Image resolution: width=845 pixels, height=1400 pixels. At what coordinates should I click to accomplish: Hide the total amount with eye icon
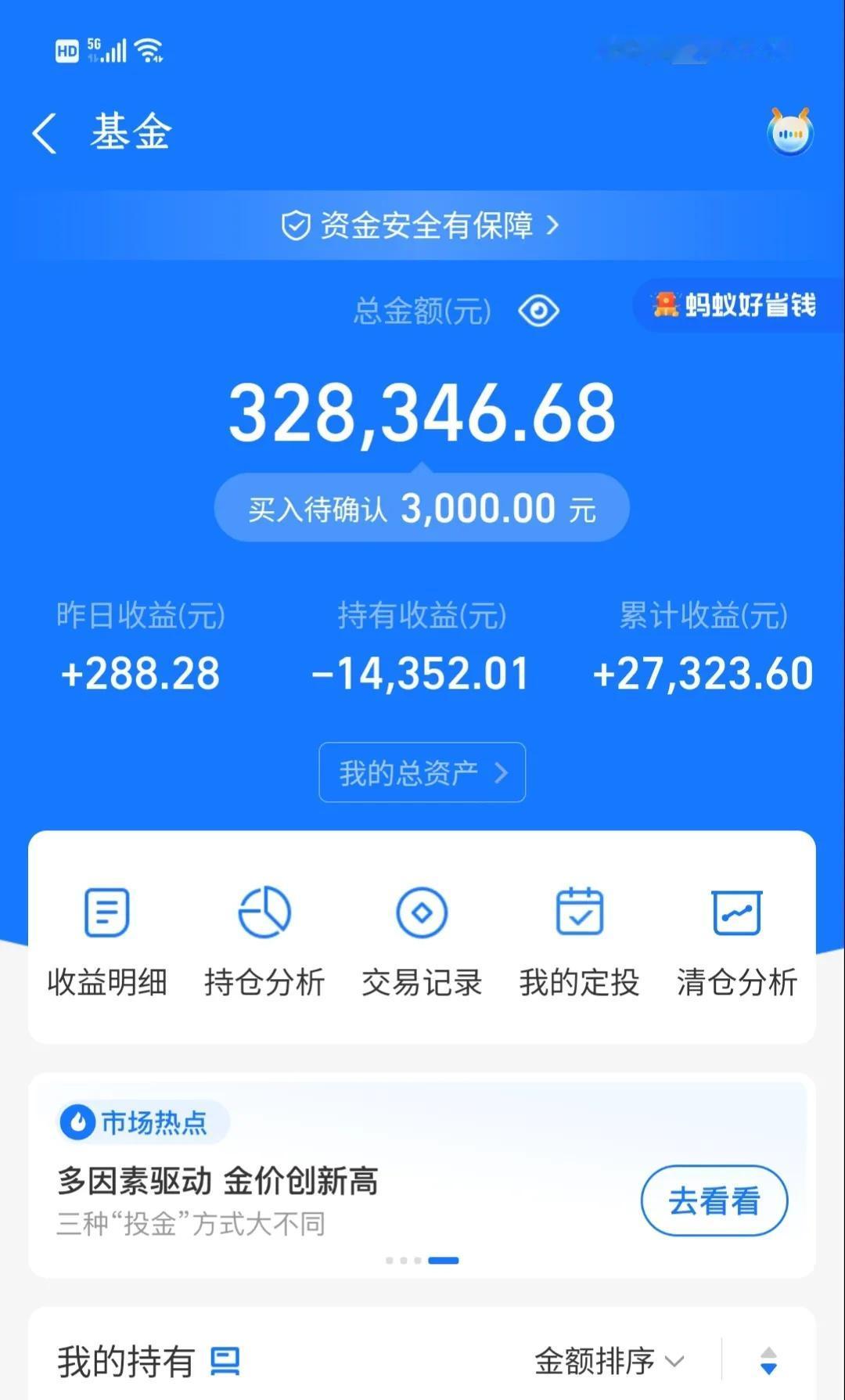point(538,311)
